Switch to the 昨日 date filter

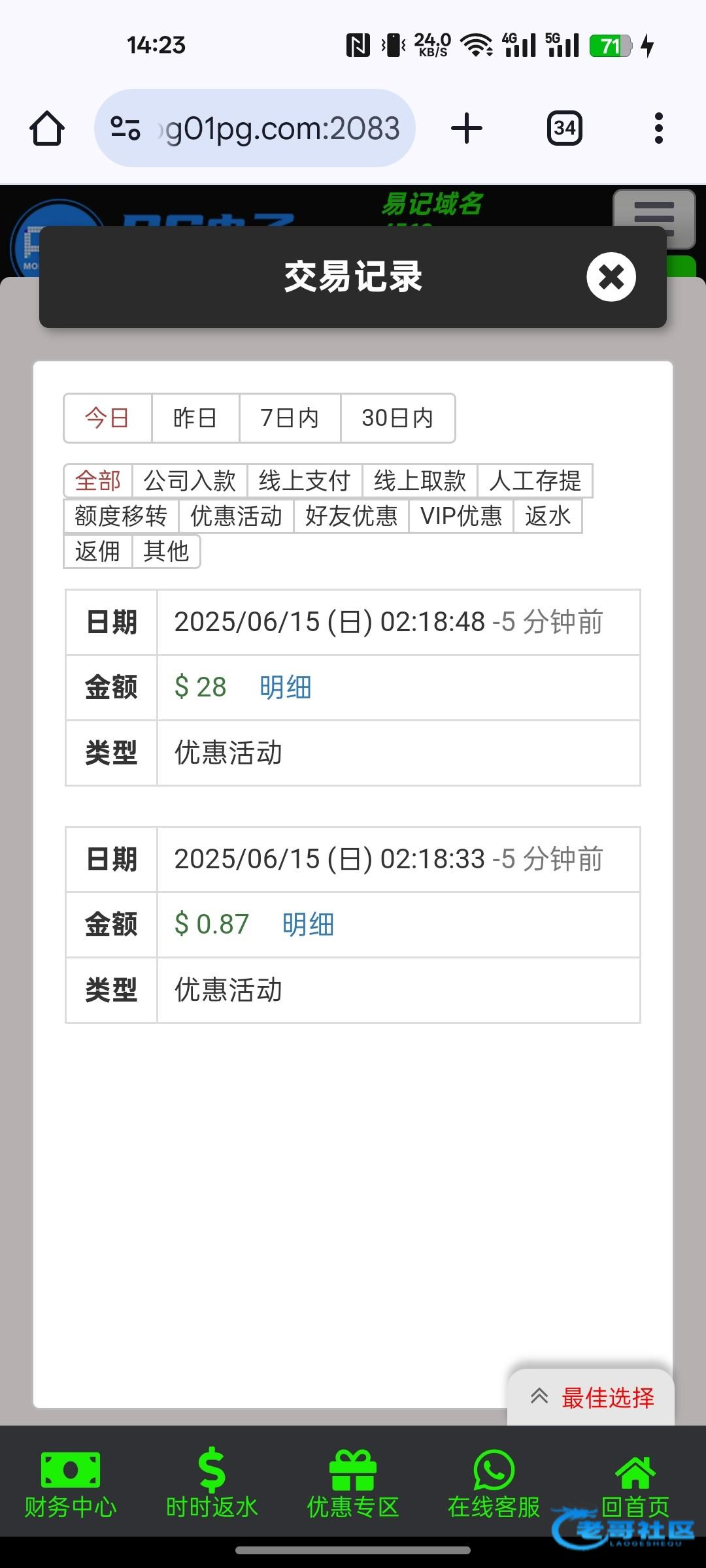(195, 418)
